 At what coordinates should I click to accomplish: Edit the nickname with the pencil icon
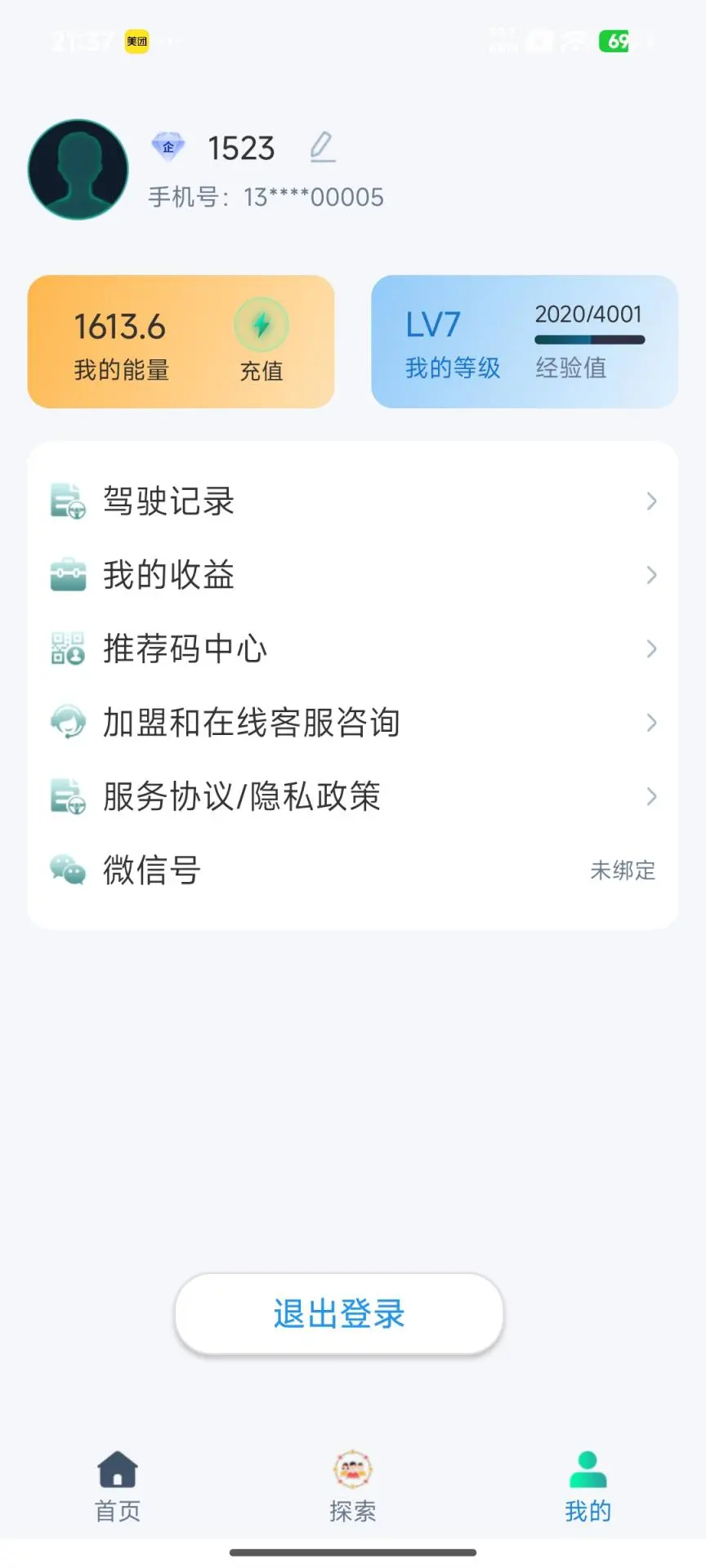323,147
